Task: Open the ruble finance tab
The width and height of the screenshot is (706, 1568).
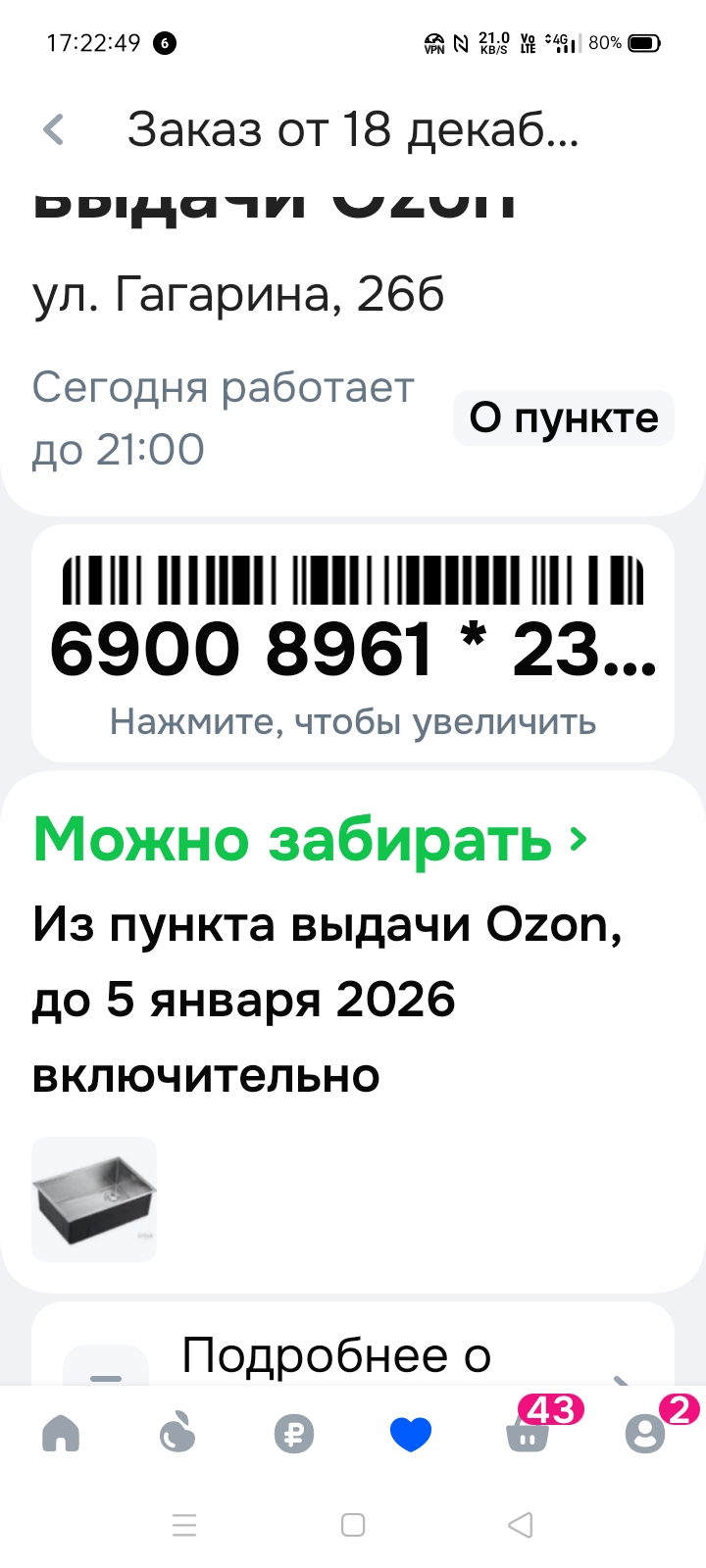Action: coord(294,1435)
